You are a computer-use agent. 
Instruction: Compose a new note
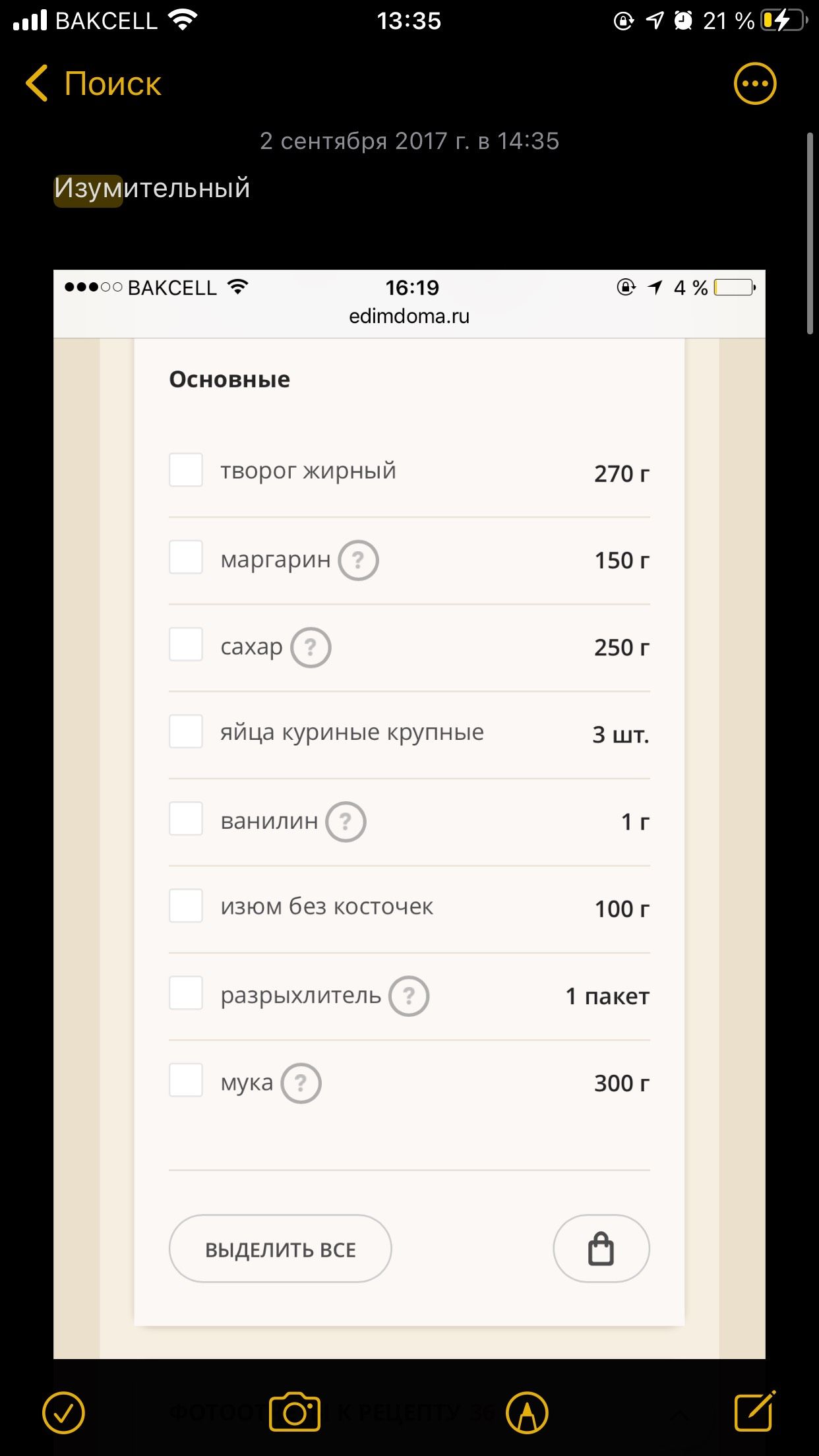point(755,1411)
